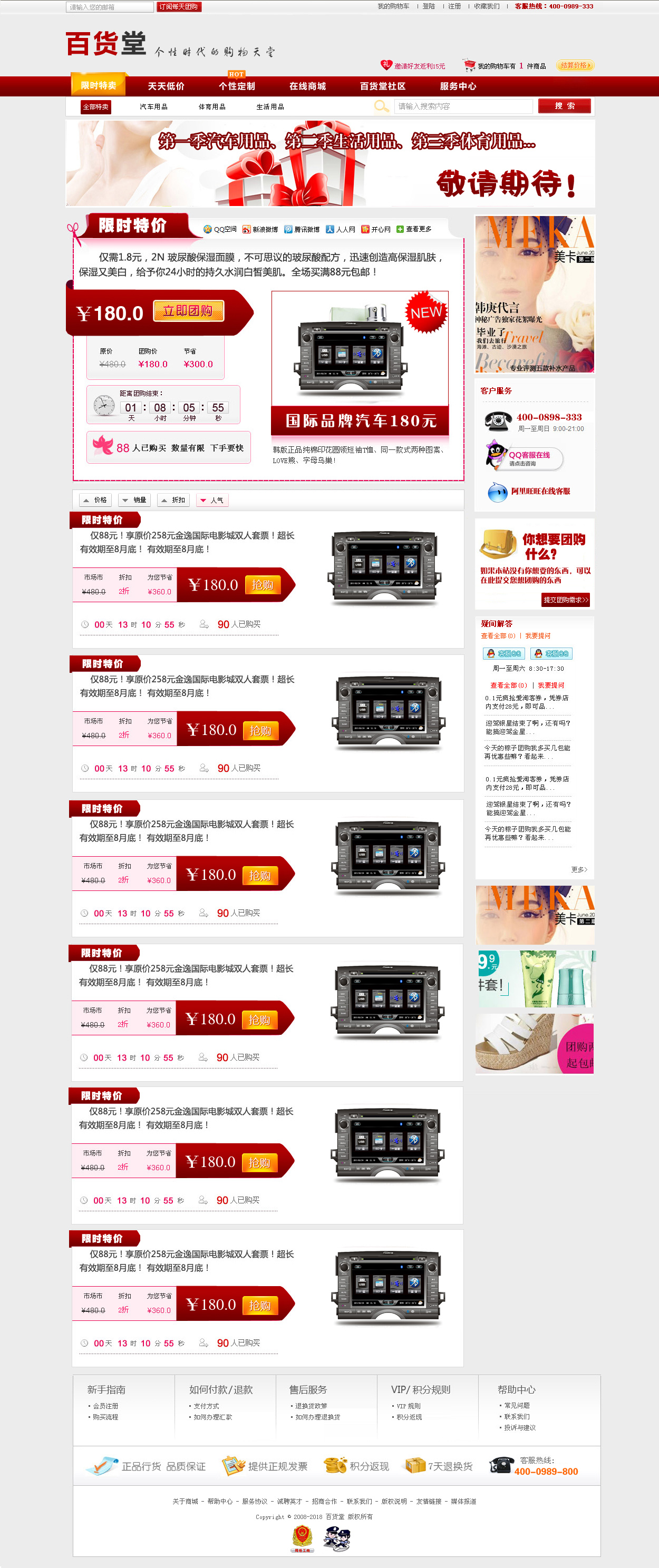659x1568 pixels.
Task: Tap the email subscription input field
Action: click(109, 7)
